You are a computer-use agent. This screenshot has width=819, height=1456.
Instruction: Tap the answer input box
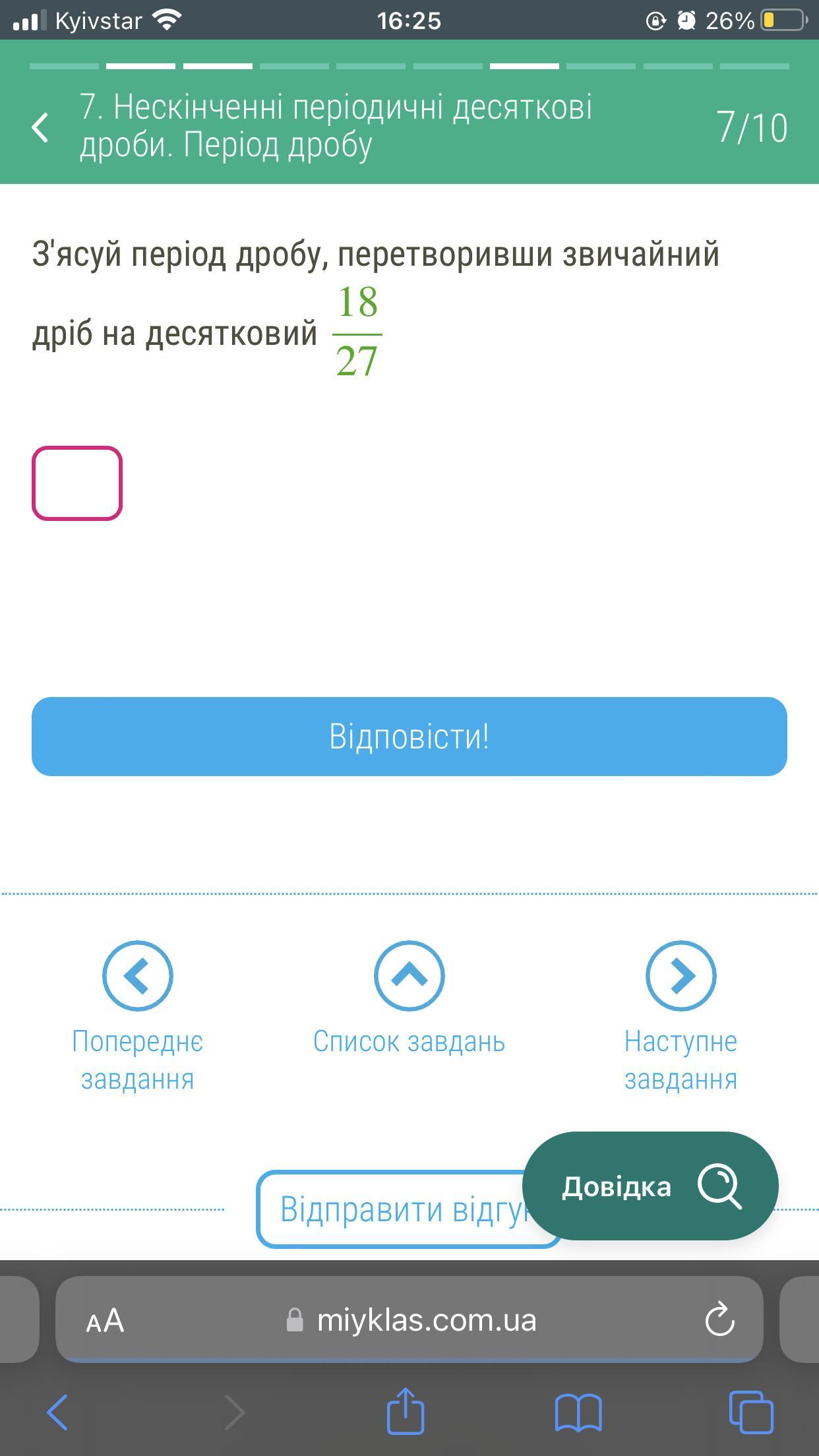[x=77, y=483]
